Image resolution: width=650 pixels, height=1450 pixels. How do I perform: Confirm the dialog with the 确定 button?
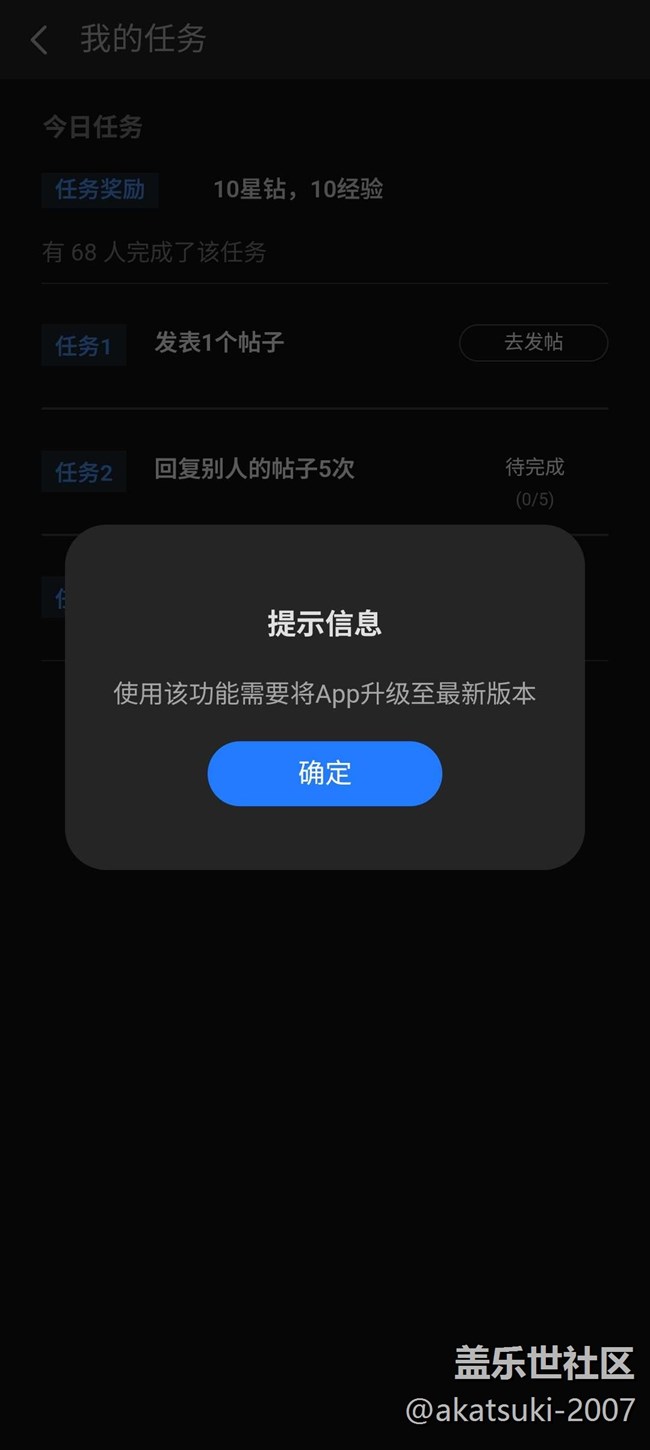point(324,773)
